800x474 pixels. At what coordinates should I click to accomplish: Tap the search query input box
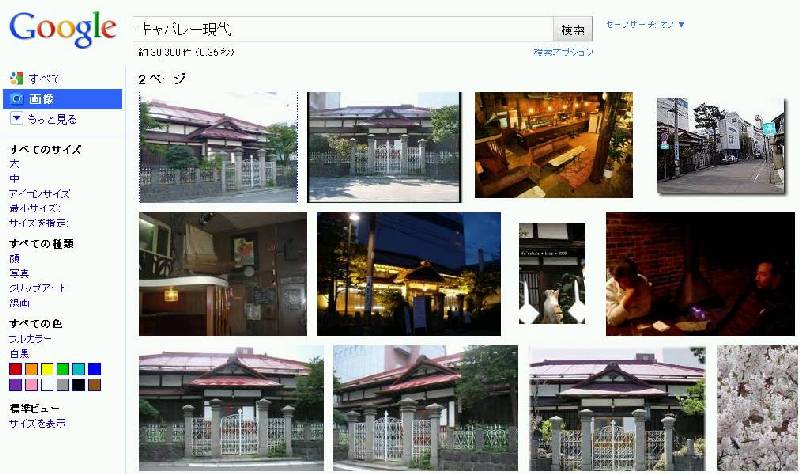coord(343,30)
